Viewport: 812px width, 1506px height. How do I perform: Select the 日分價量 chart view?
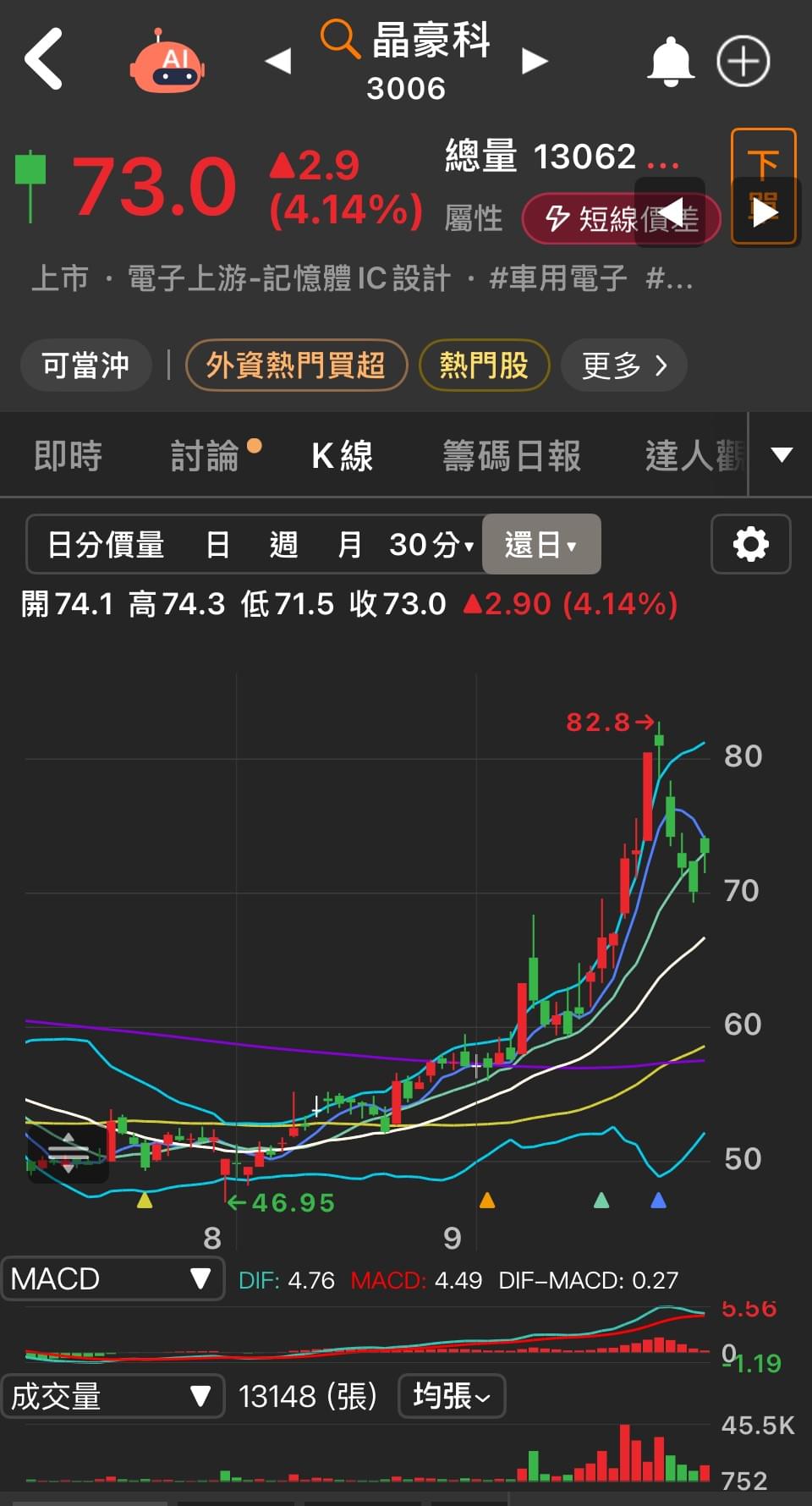(x=106, y=545)
